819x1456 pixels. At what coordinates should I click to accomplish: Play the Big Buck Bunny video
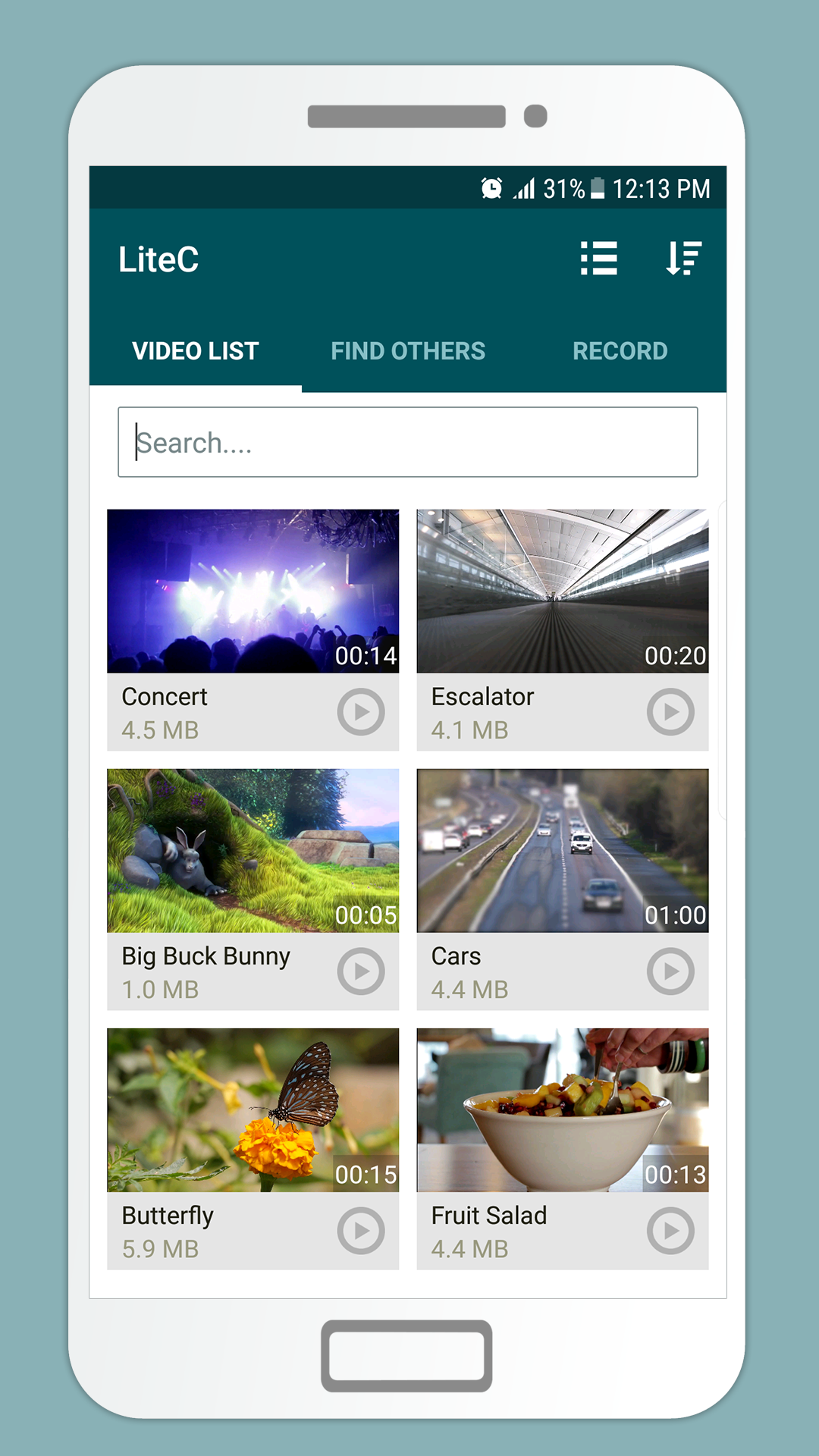tap(359, 971)
